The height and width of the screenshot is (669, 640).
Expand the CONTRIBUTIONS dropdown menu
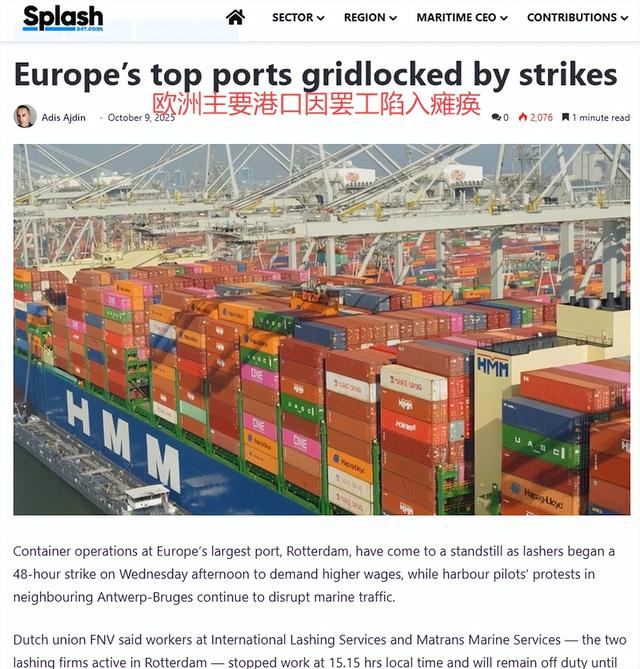coord(577,17)
